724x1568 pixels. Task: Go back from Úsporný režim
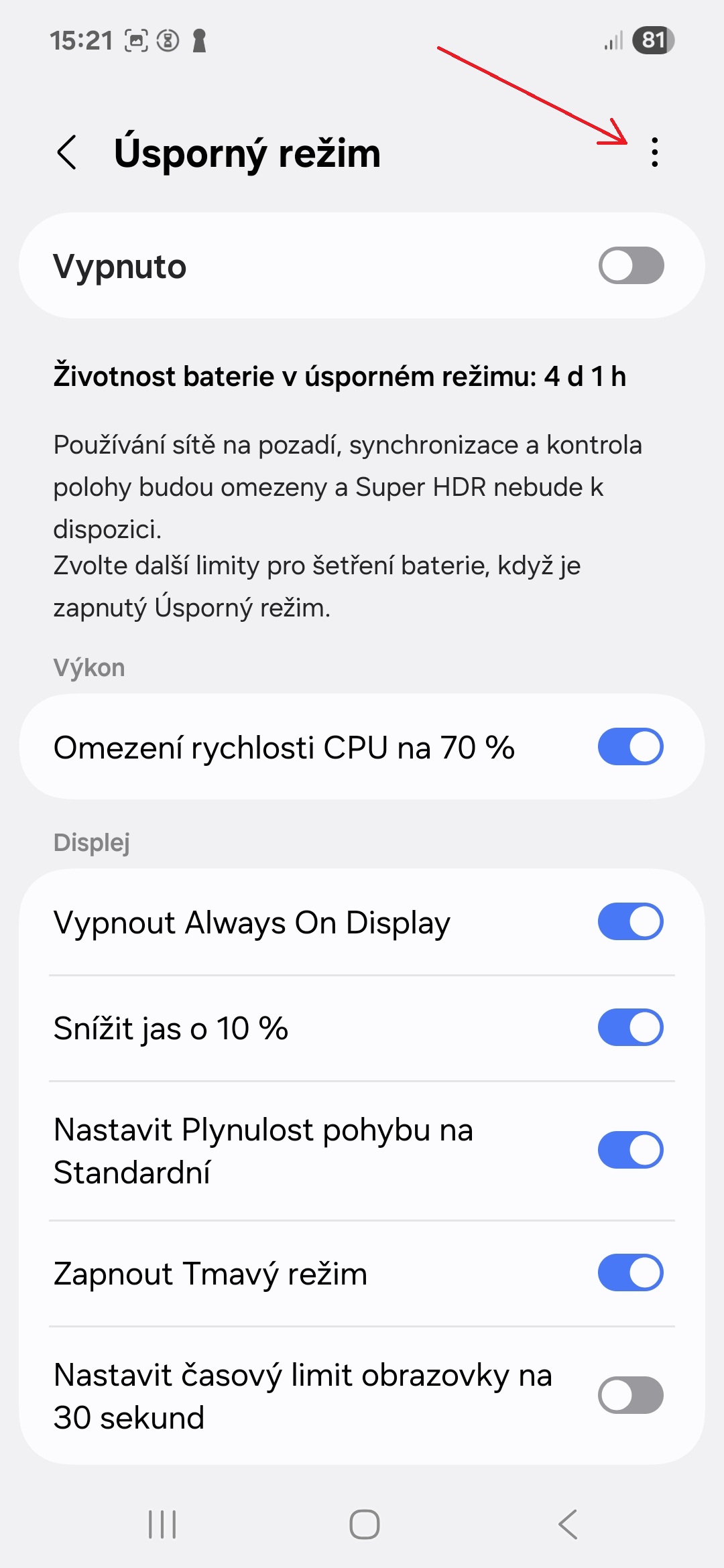coord(67,152)
